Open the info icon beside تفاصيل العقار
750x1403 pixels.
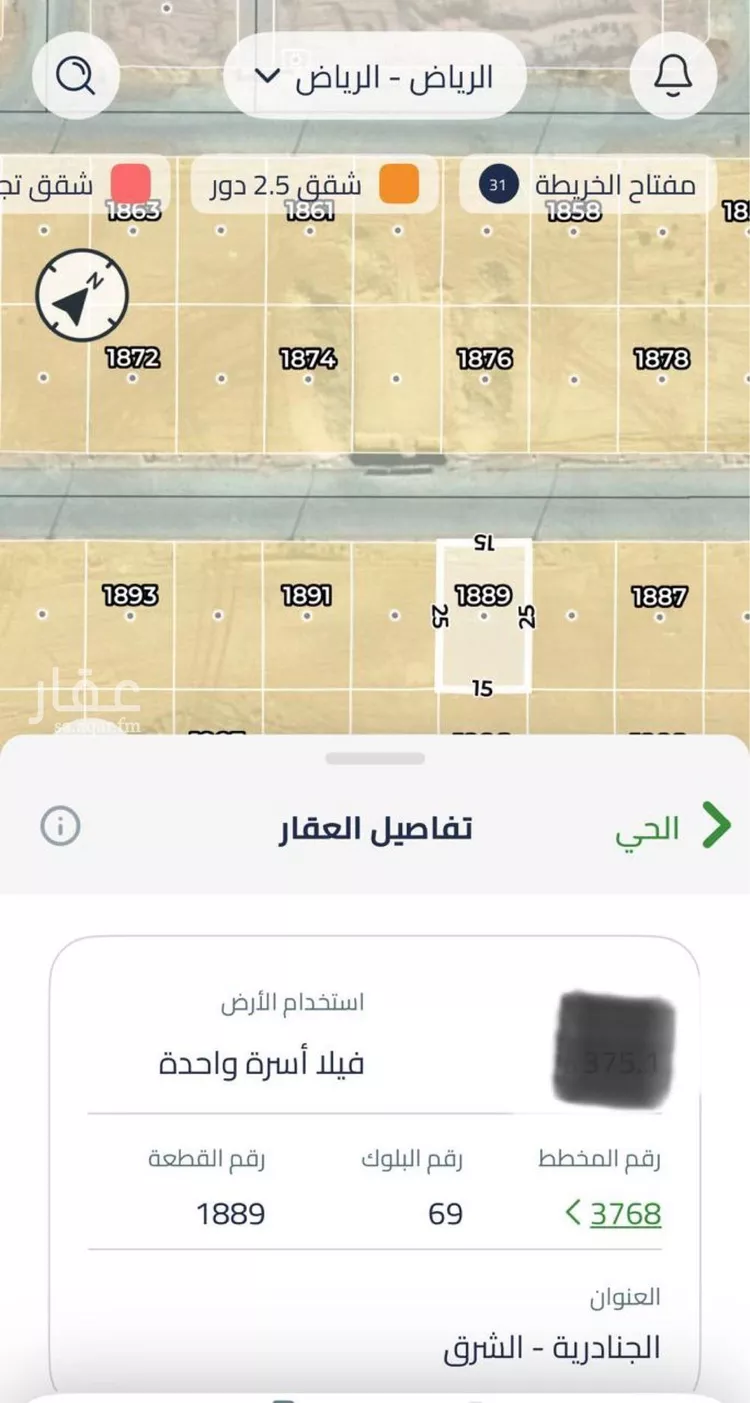pos(60,826)
